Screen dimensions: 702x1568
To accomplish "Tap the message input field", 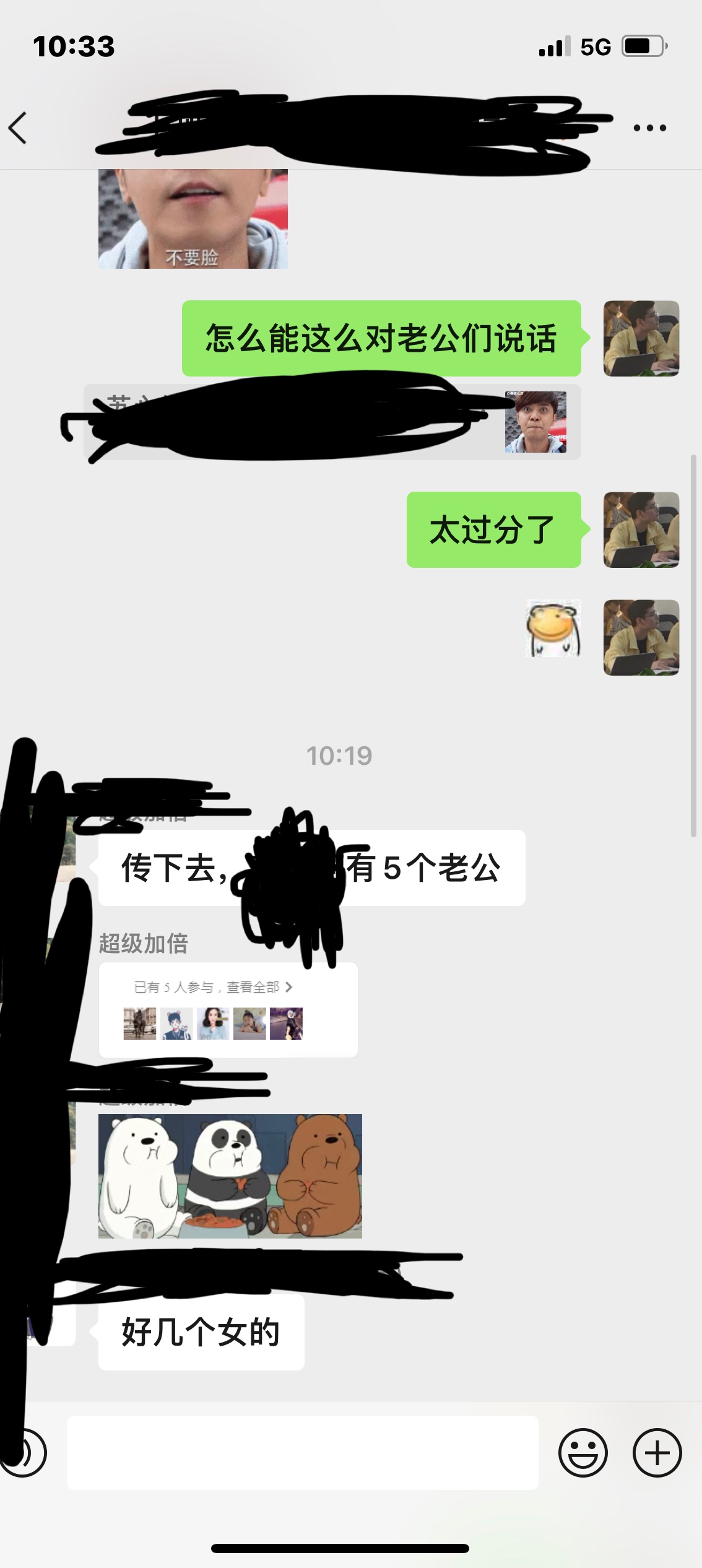I will (302, 1452).
